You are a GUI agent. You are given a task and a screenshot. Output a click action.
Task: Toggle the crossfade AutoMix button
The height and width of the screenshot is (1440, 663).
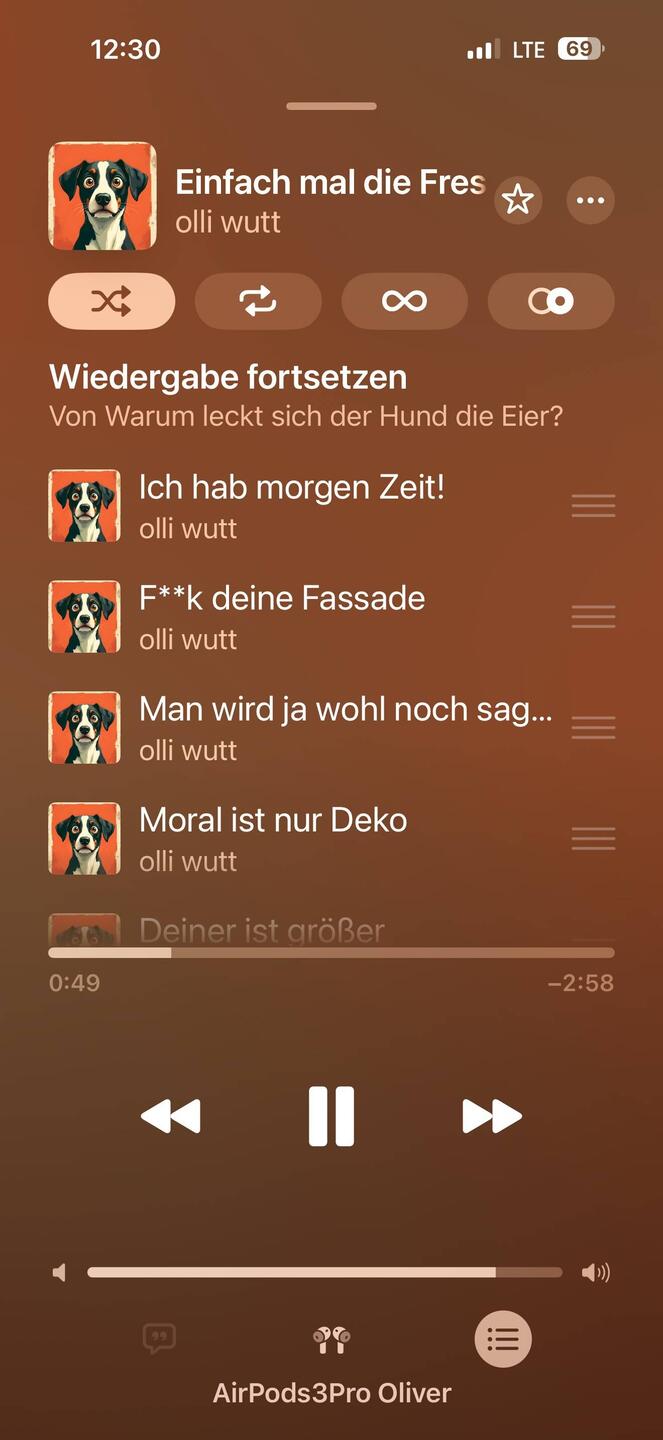550,301
